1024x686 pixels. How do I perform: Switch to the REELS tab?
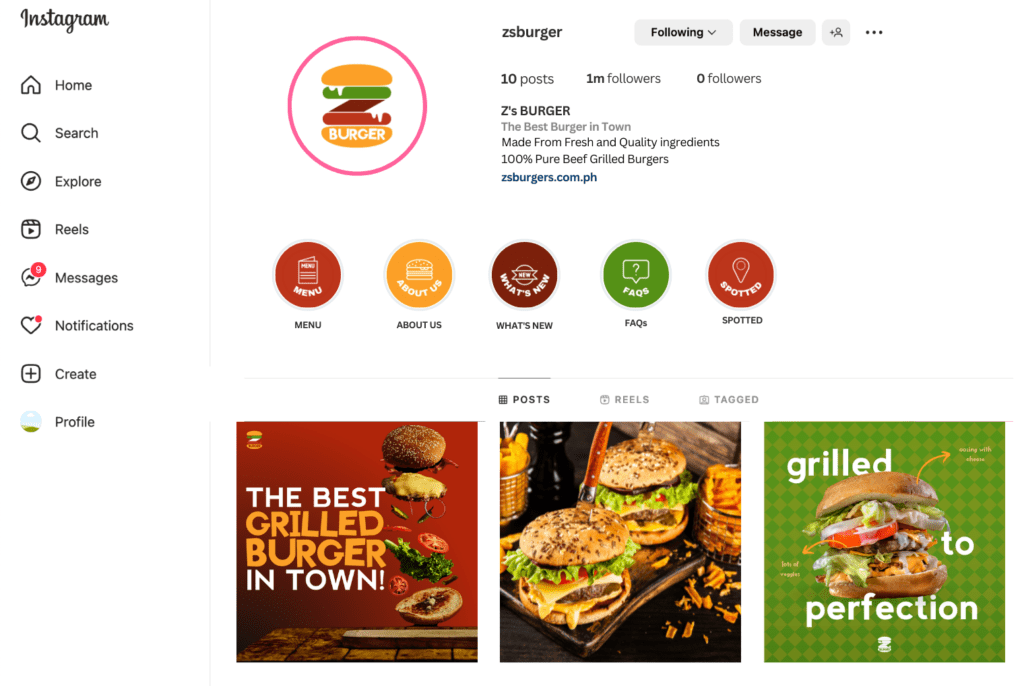(624, 399)
